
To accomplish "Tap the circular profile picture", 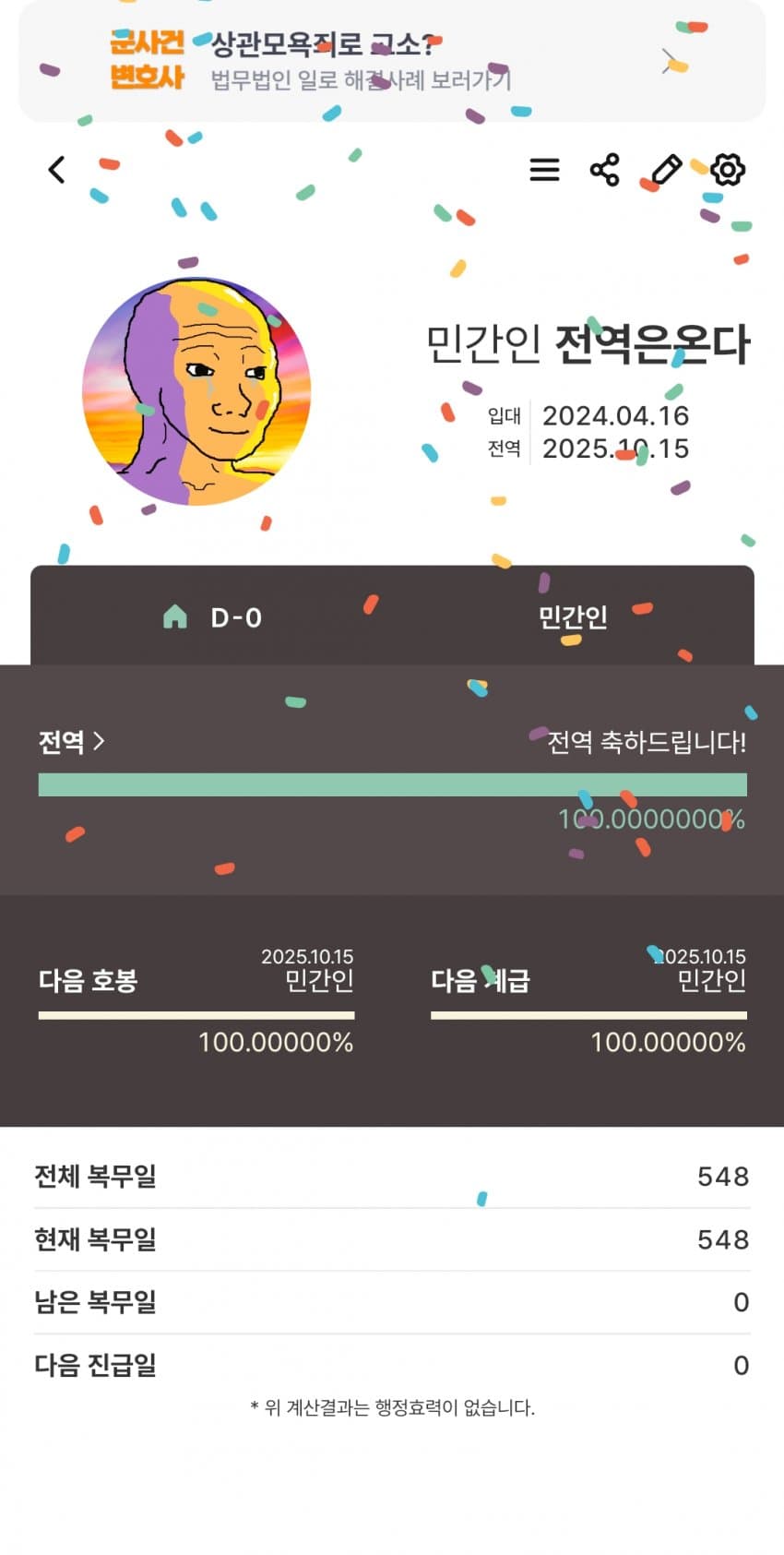I will coord(196,391).
